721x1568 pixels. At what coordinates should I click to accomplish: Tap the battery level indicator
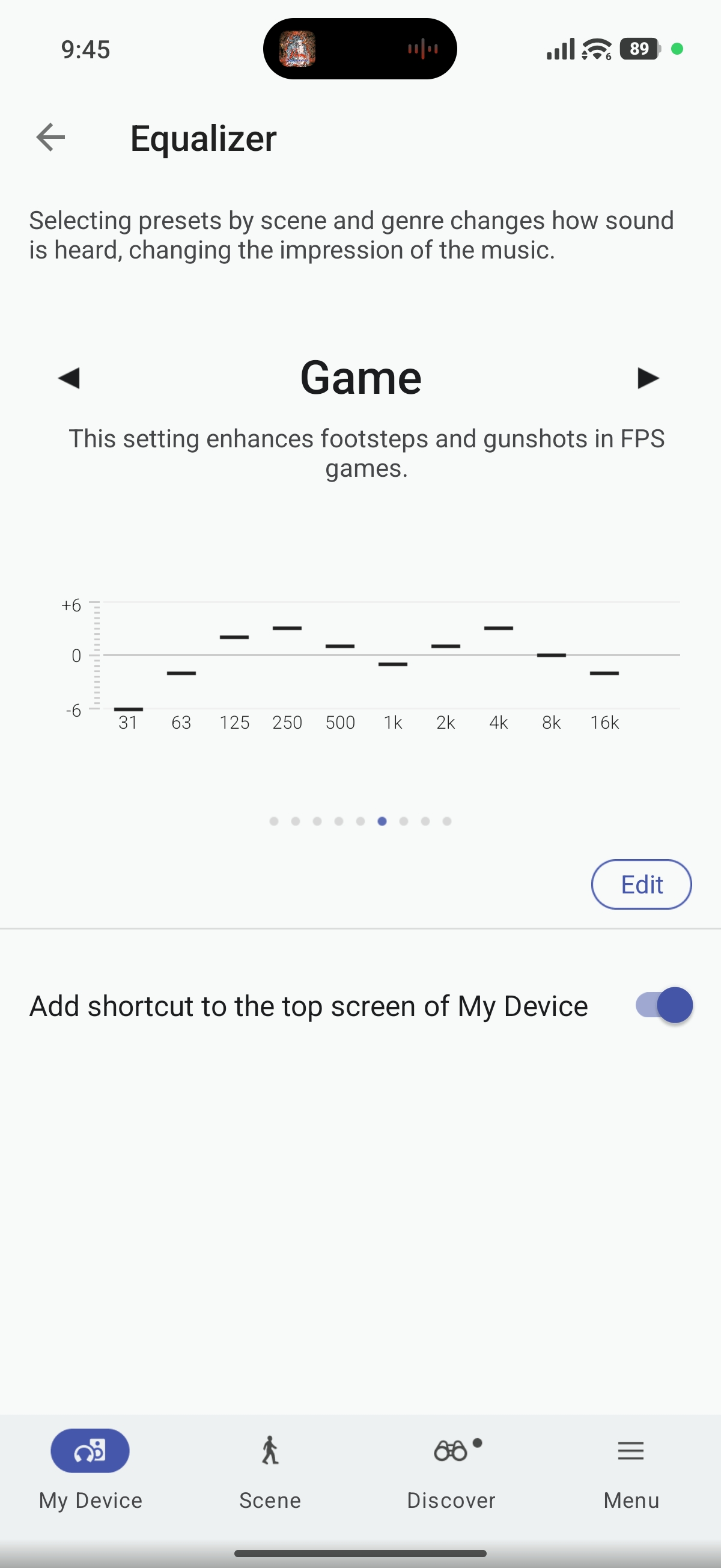[x=639, y=49]
